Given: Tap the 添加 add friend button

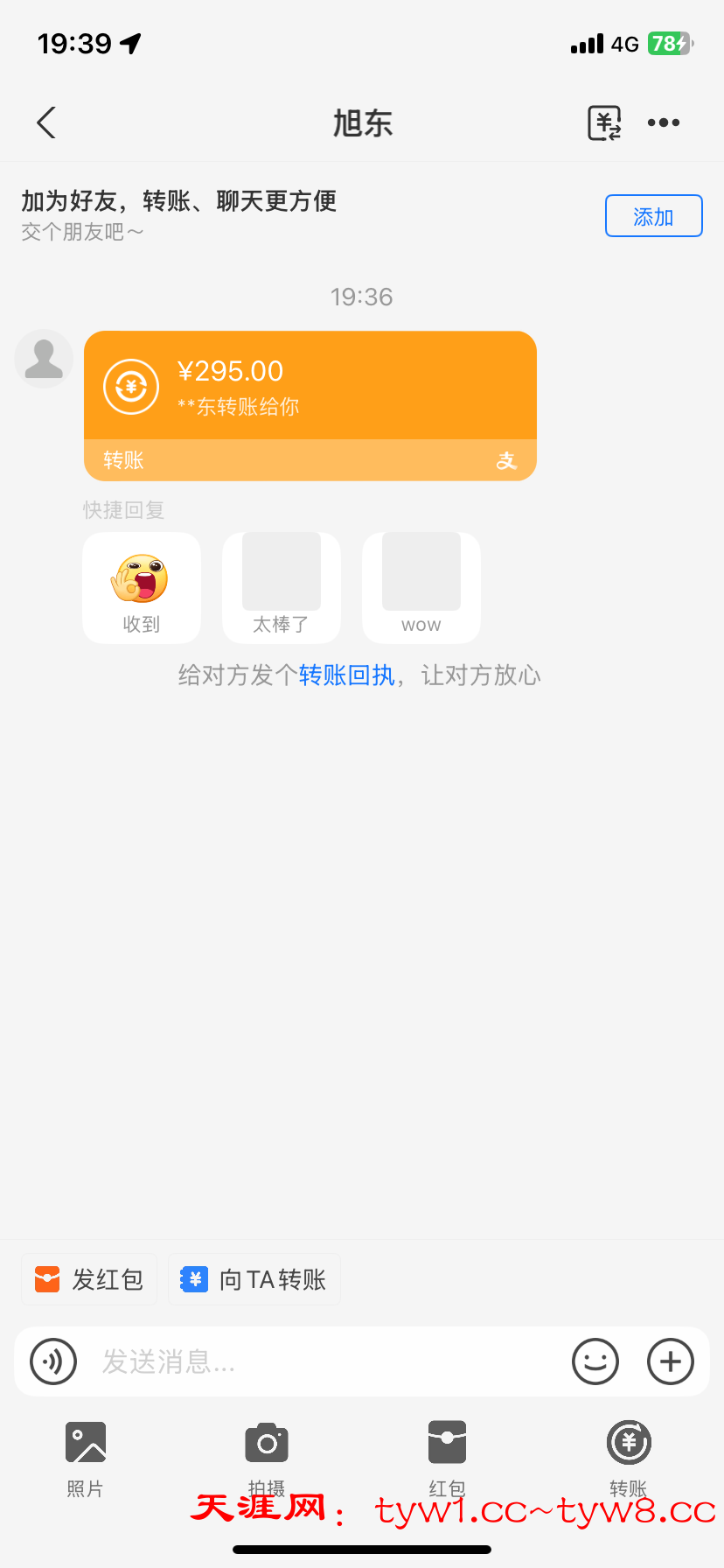Looking at the screenshot, I should coord(653,215).
